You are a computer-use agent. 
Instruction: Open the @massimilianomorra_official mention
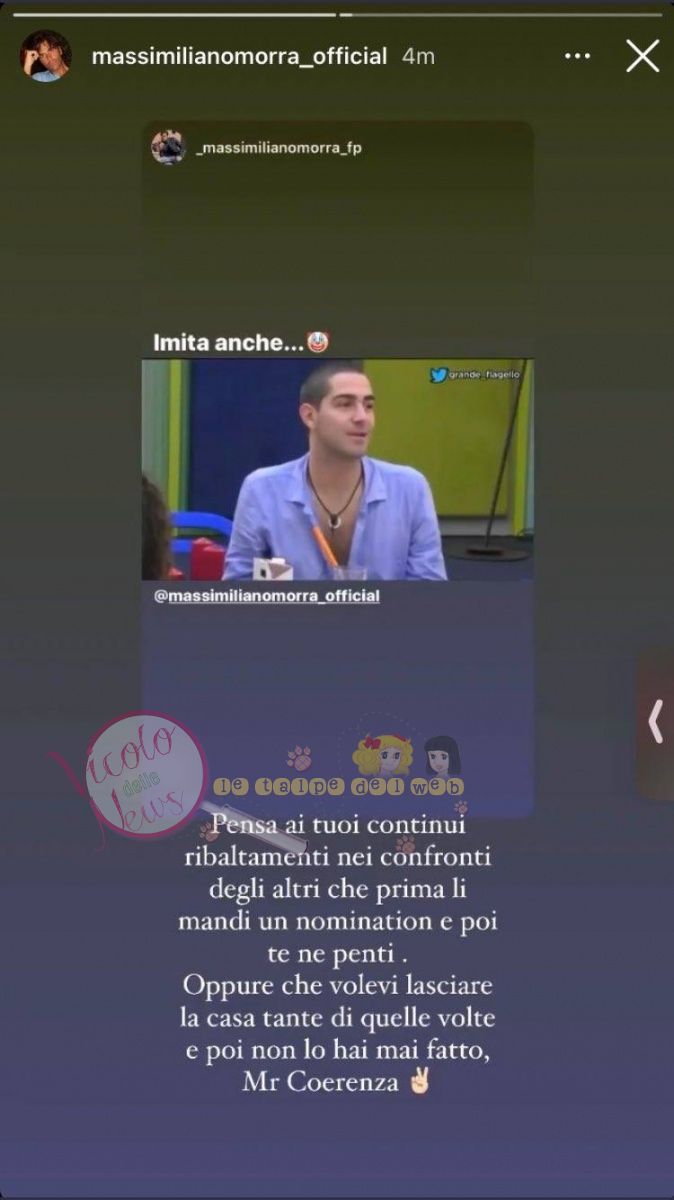(265, 595)
